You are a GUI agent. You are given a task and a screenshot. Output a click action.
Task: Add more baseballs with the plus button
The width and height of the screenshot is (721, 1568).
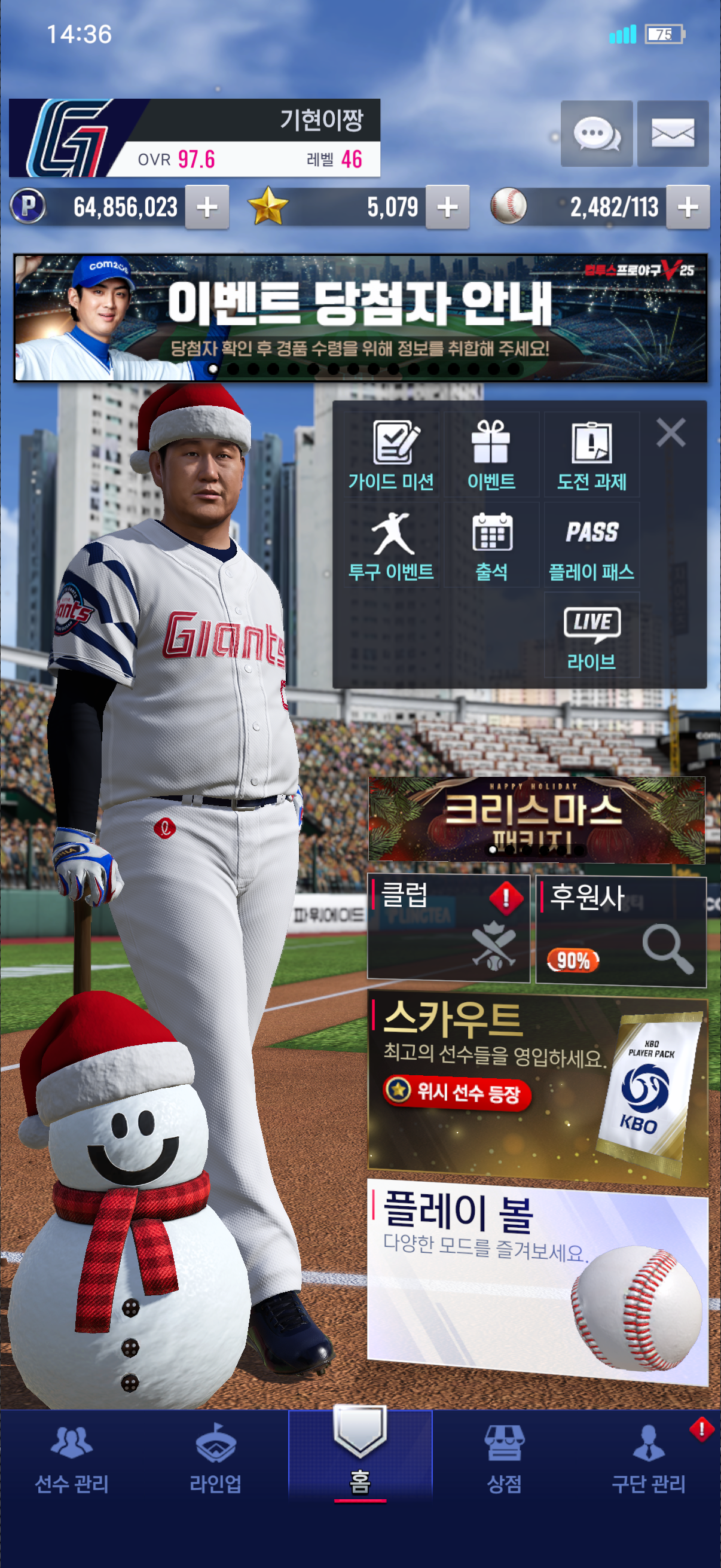tap(688, 208)
